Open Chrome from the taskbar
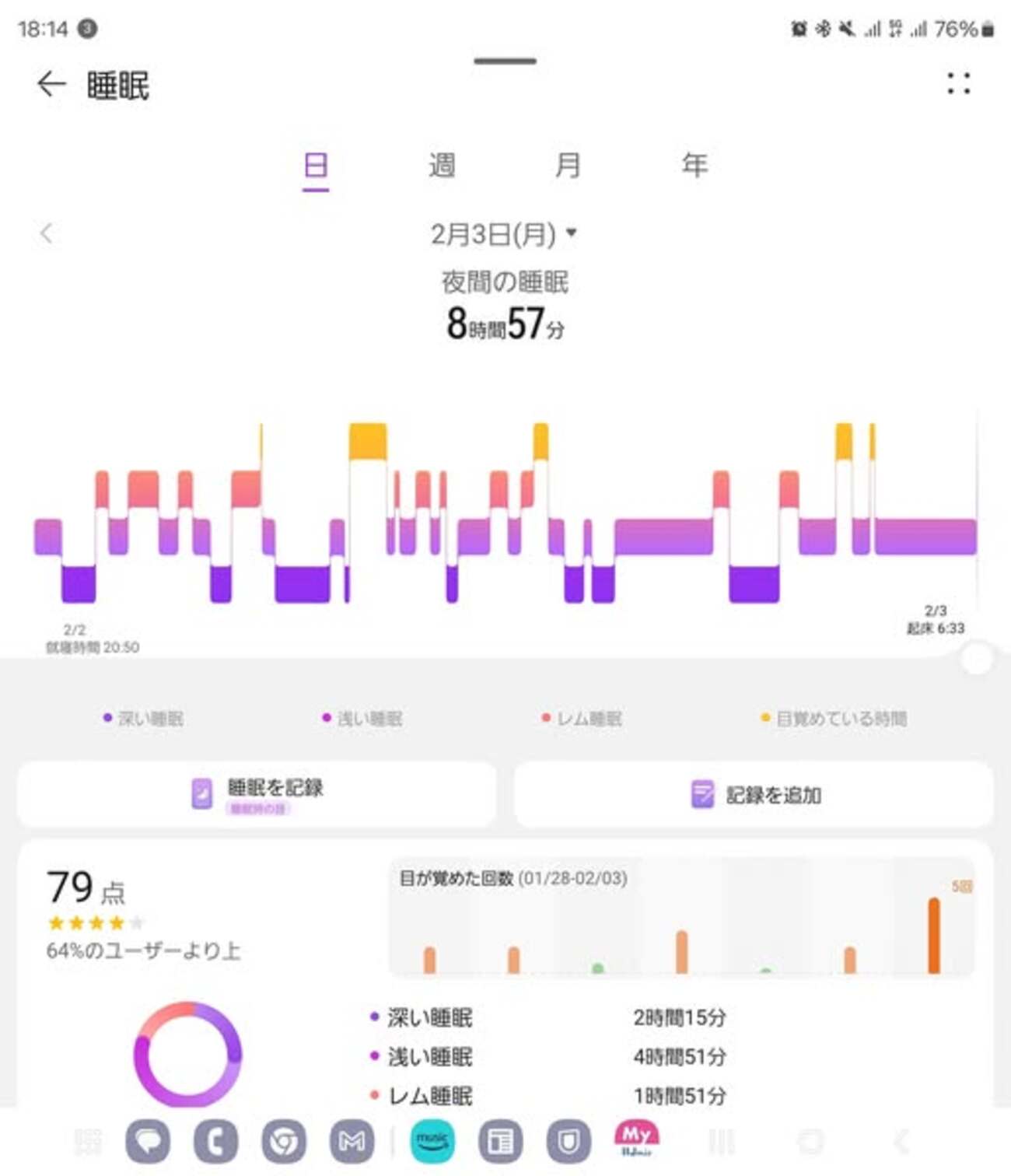The height and width of the screenshot is (1176, 1011). pyautogui.click(x=283, y=1142)
